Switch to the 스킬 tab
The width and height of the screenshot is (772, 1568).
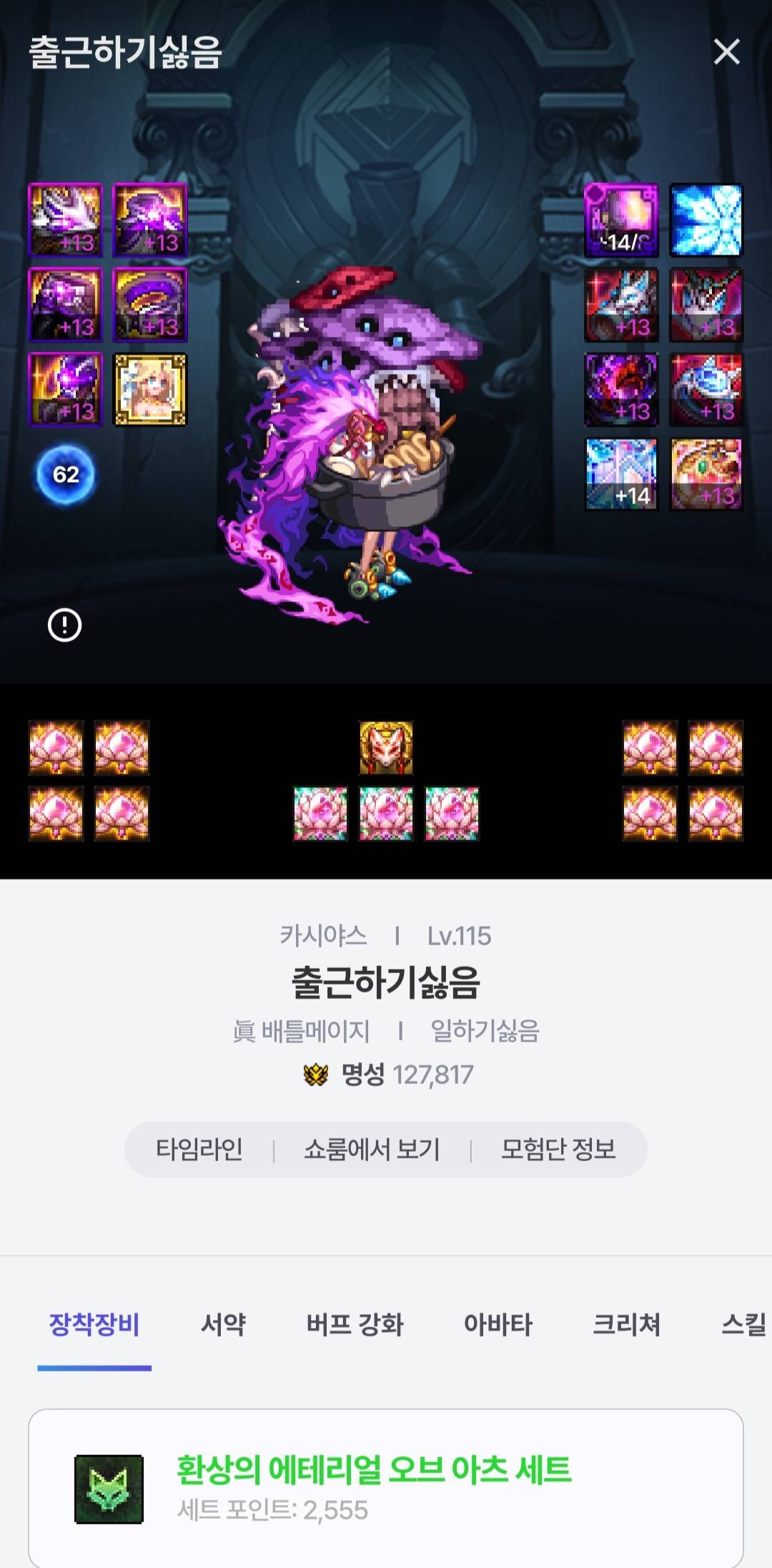click(x=743, y=1324)
